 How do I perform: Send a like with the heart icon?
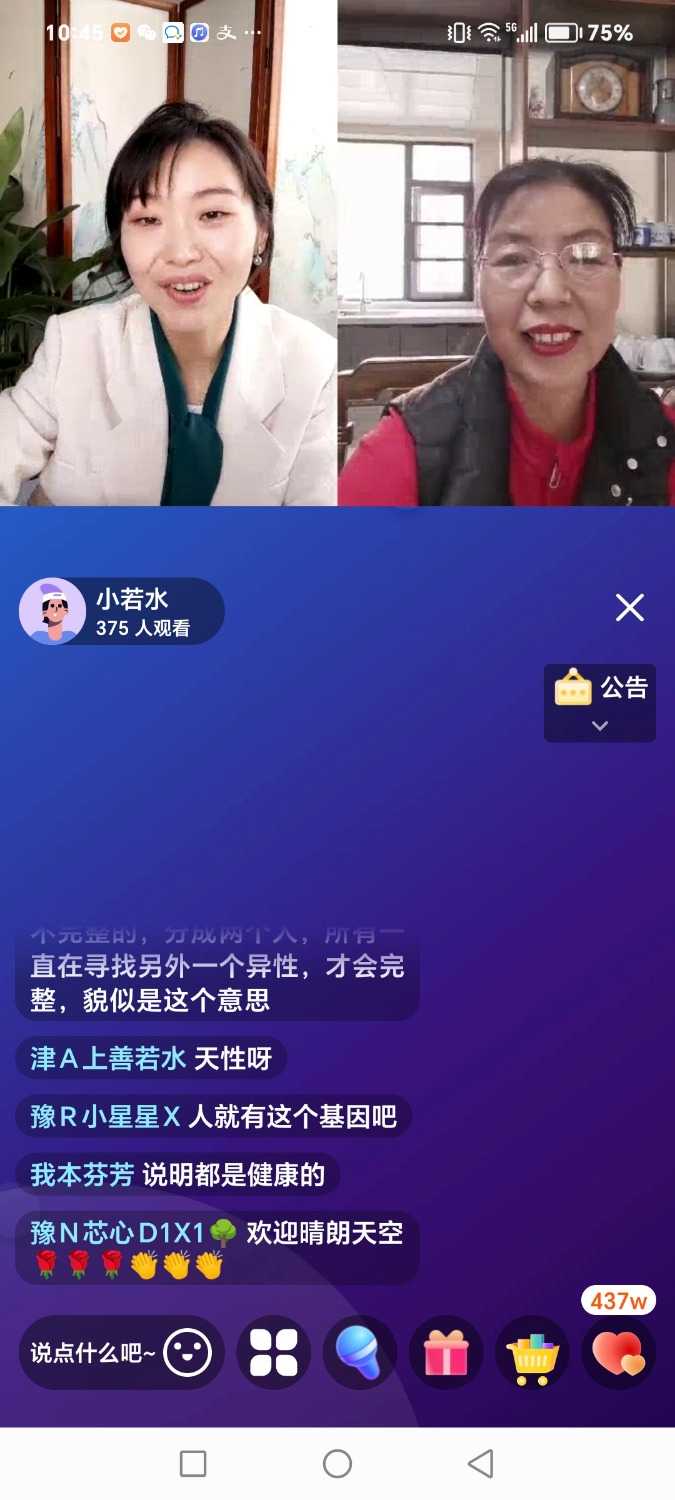click(x=618, y=1353)
